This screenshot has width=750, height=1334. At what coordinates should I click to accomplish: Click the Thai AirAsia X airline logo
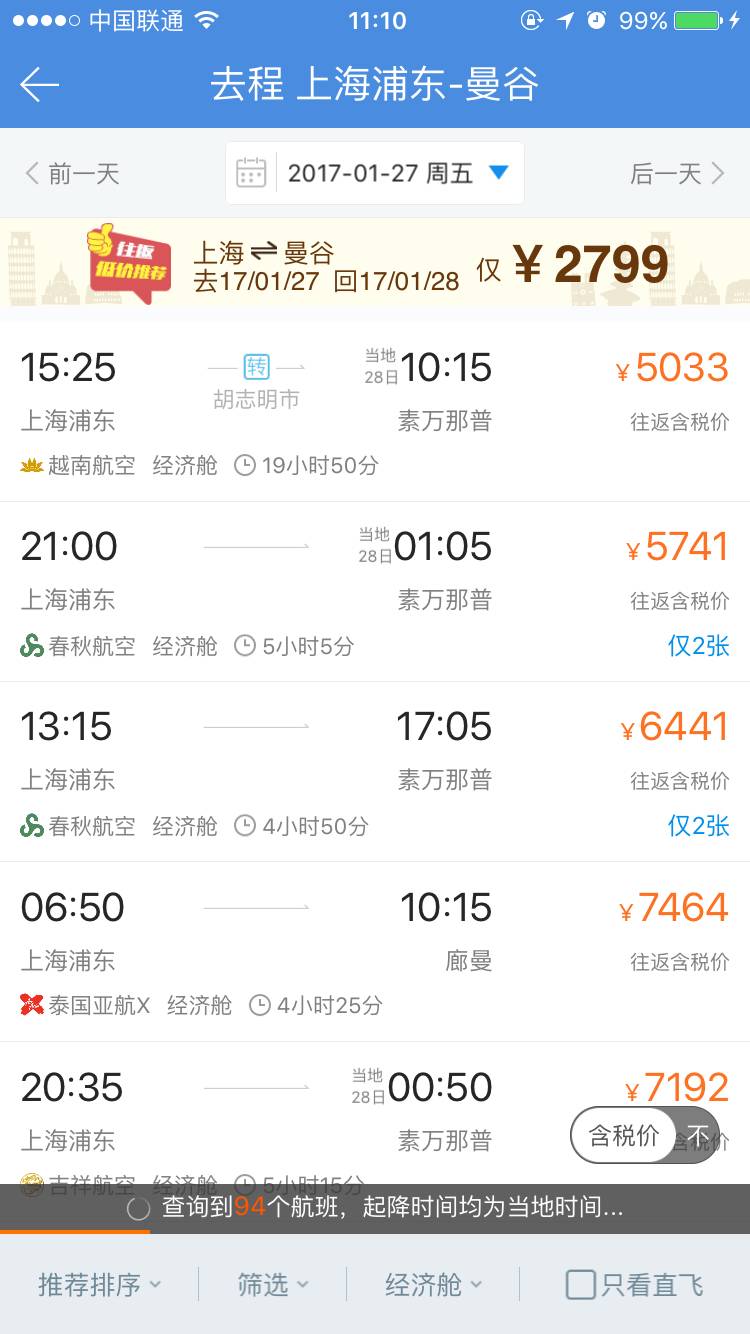click(x=30, y=1005)
